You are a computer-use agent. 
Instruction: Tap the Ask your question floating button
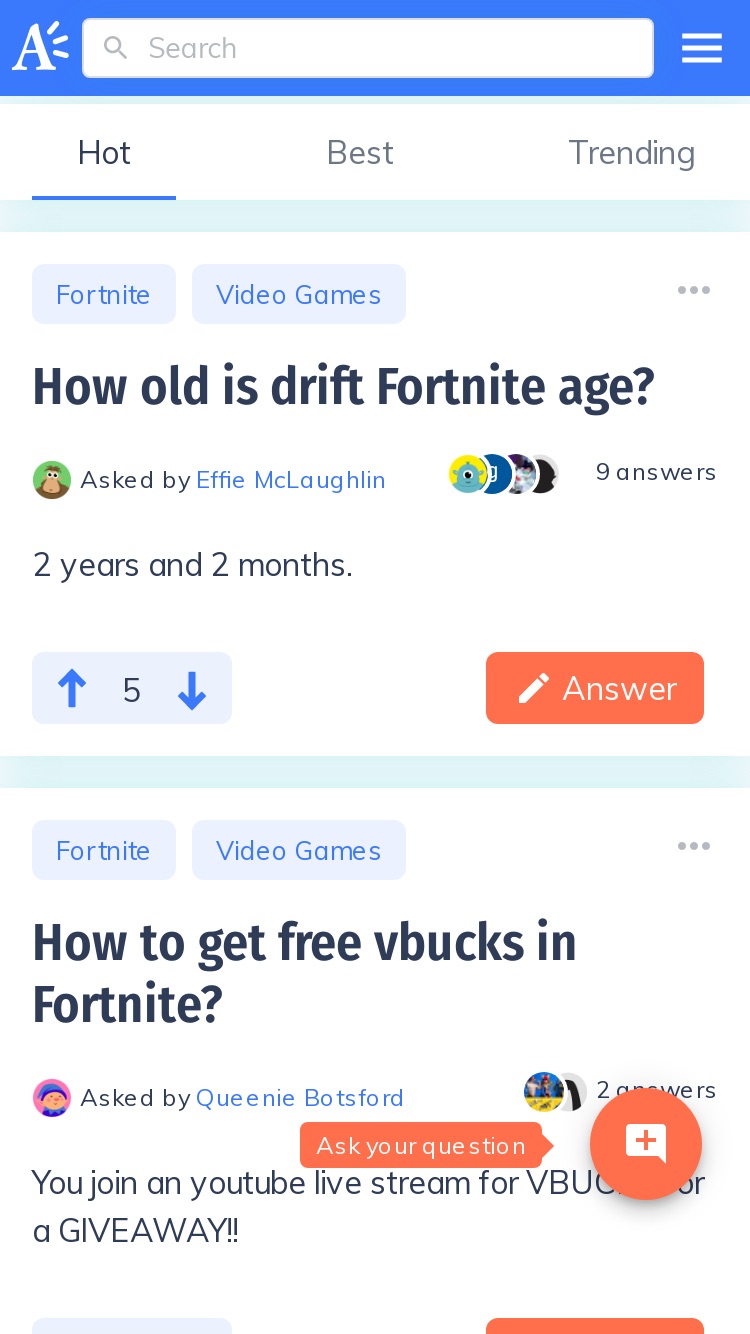coord(646,1143)
